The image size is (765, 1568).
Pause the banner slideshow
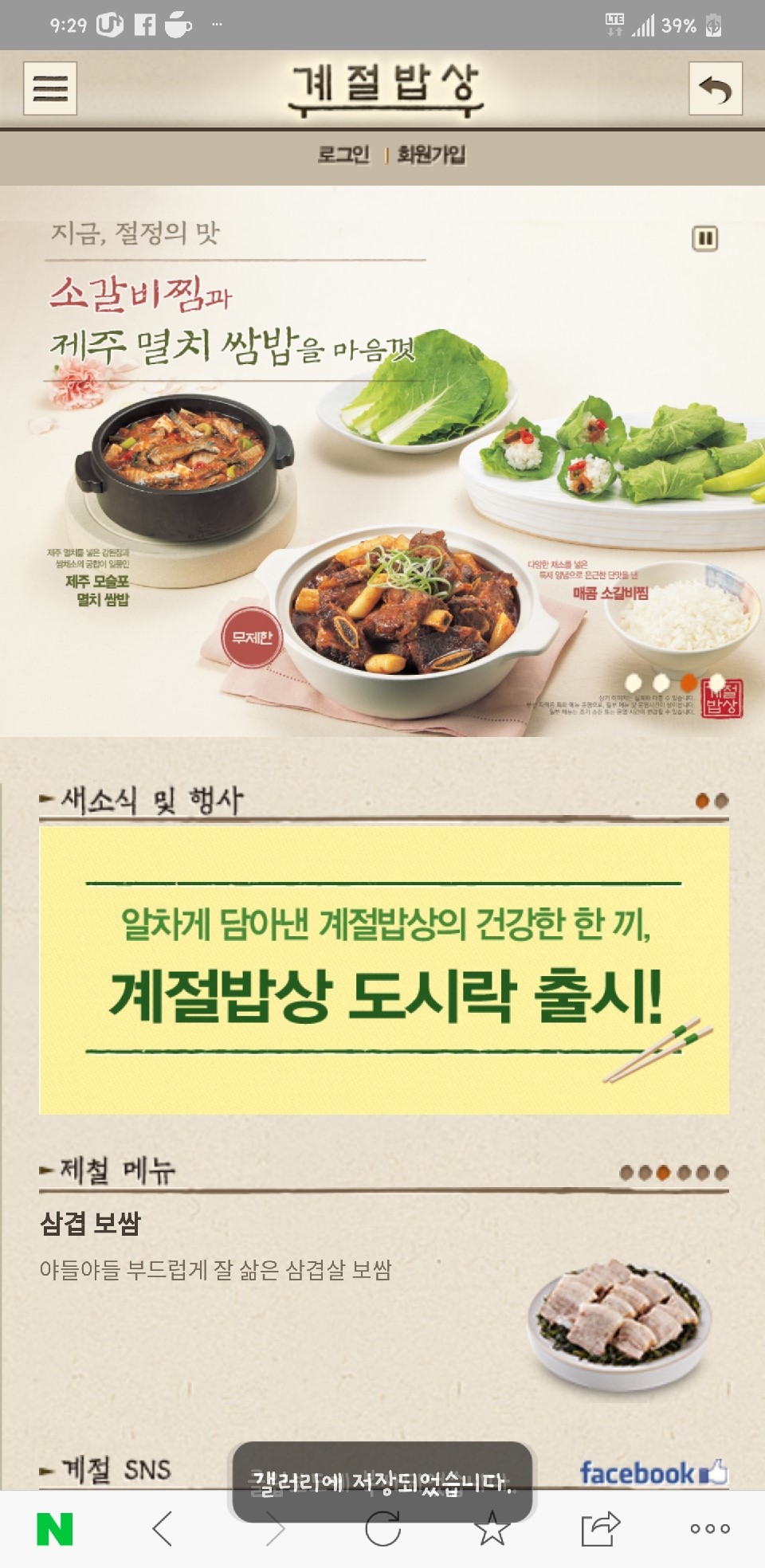705,238
